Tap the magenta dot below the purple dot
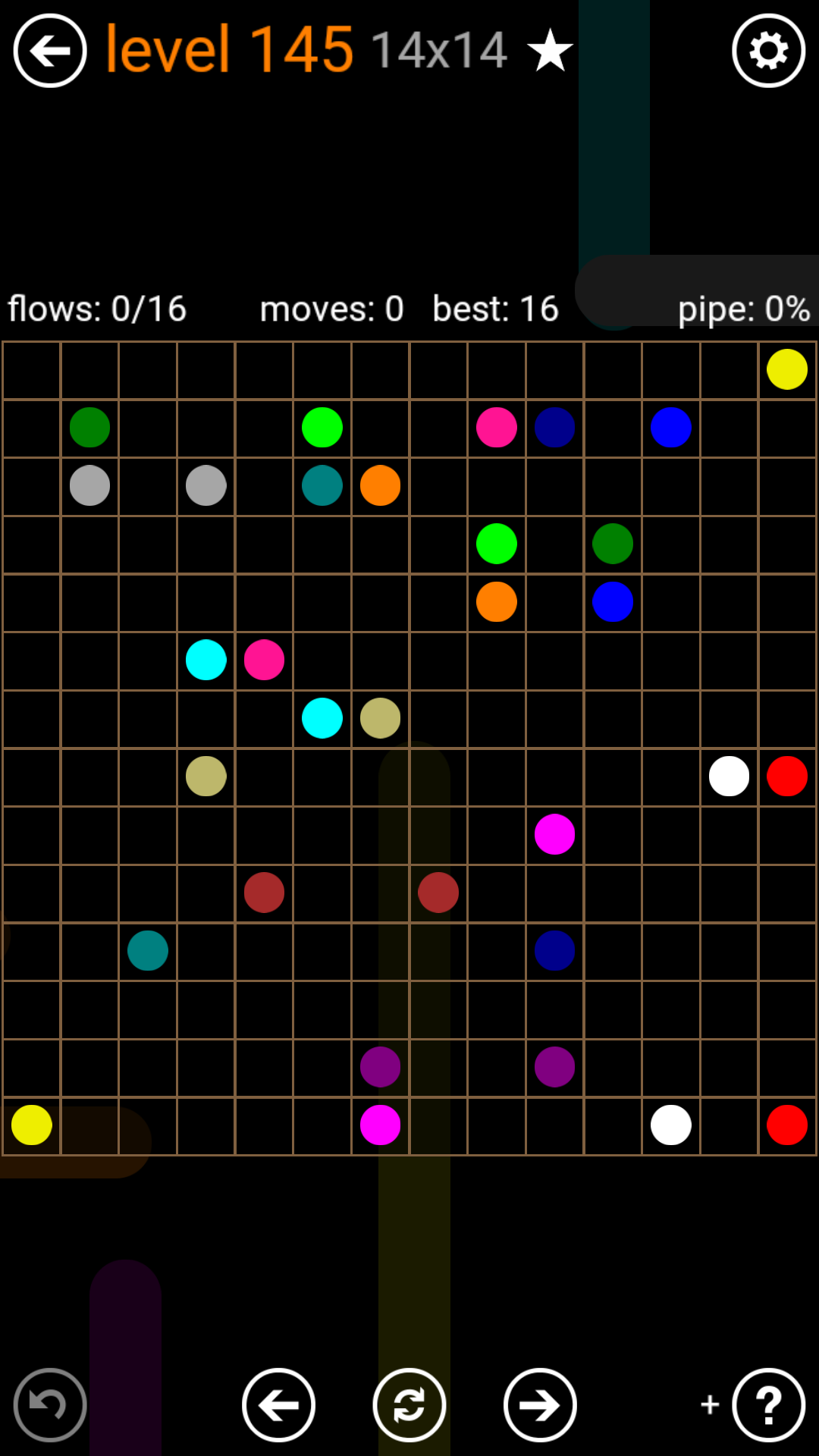819x1456 pixels. (x=380, y=1125)
